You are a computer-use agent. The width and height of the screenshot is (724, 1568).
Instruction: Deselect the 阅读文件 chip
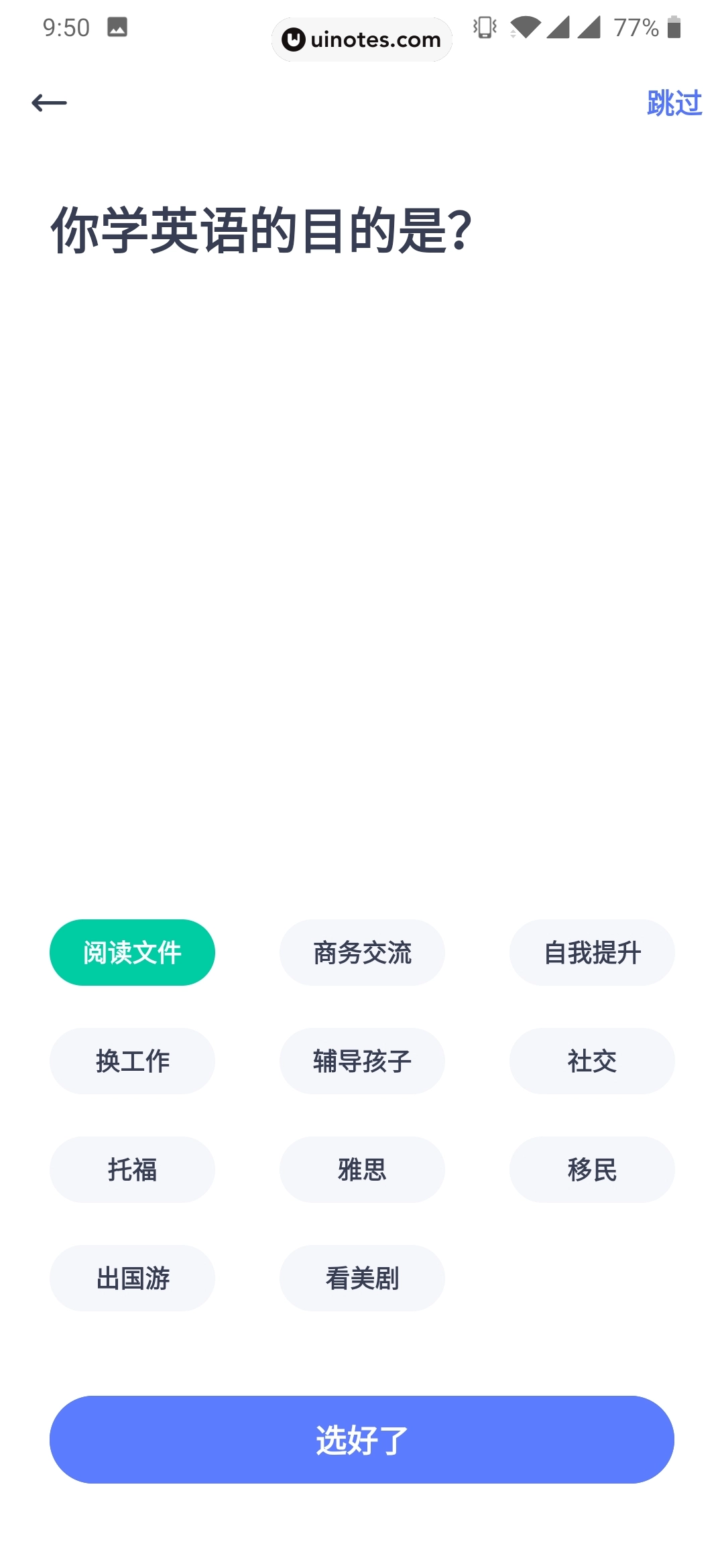(x=132, y=952)
